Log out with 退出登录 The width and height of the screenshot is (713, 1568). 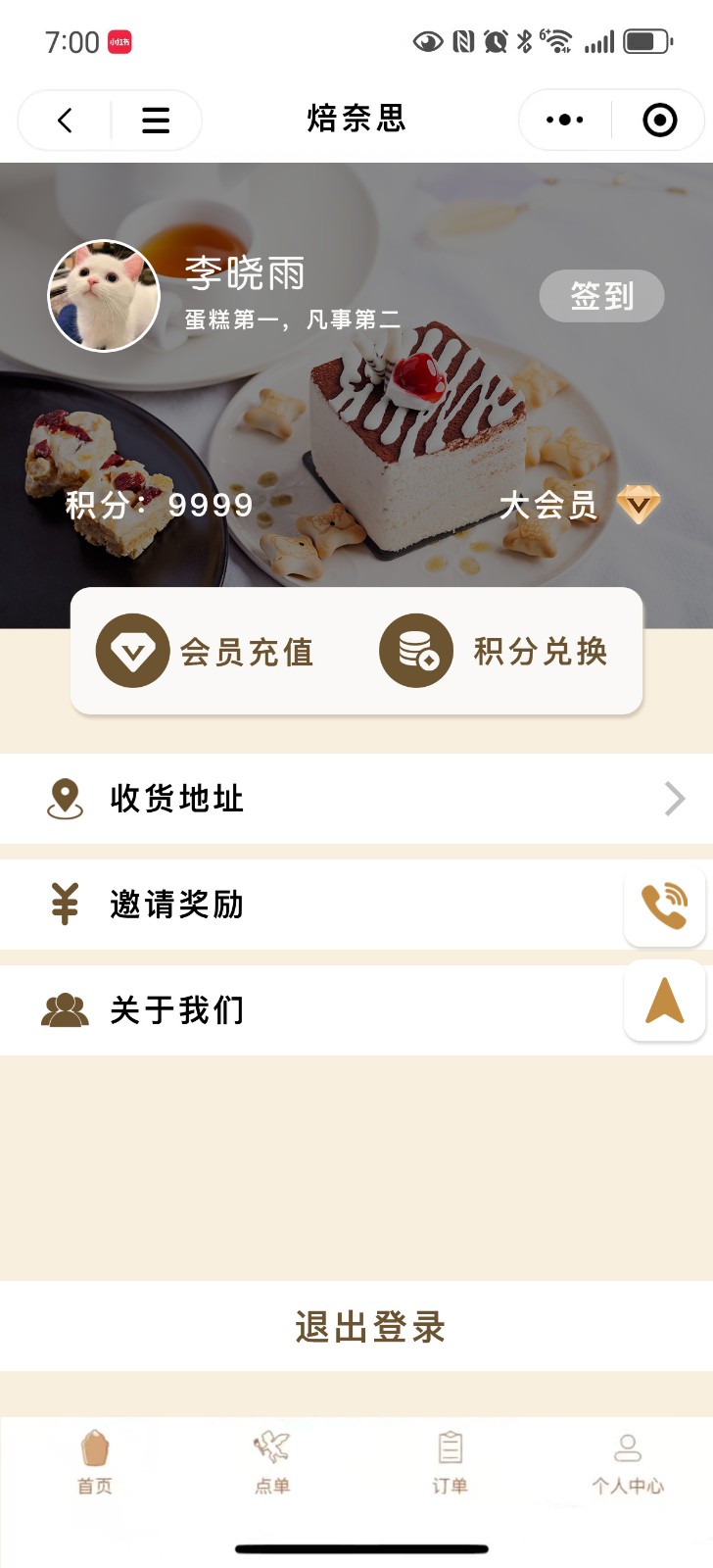click(370, 1327)
